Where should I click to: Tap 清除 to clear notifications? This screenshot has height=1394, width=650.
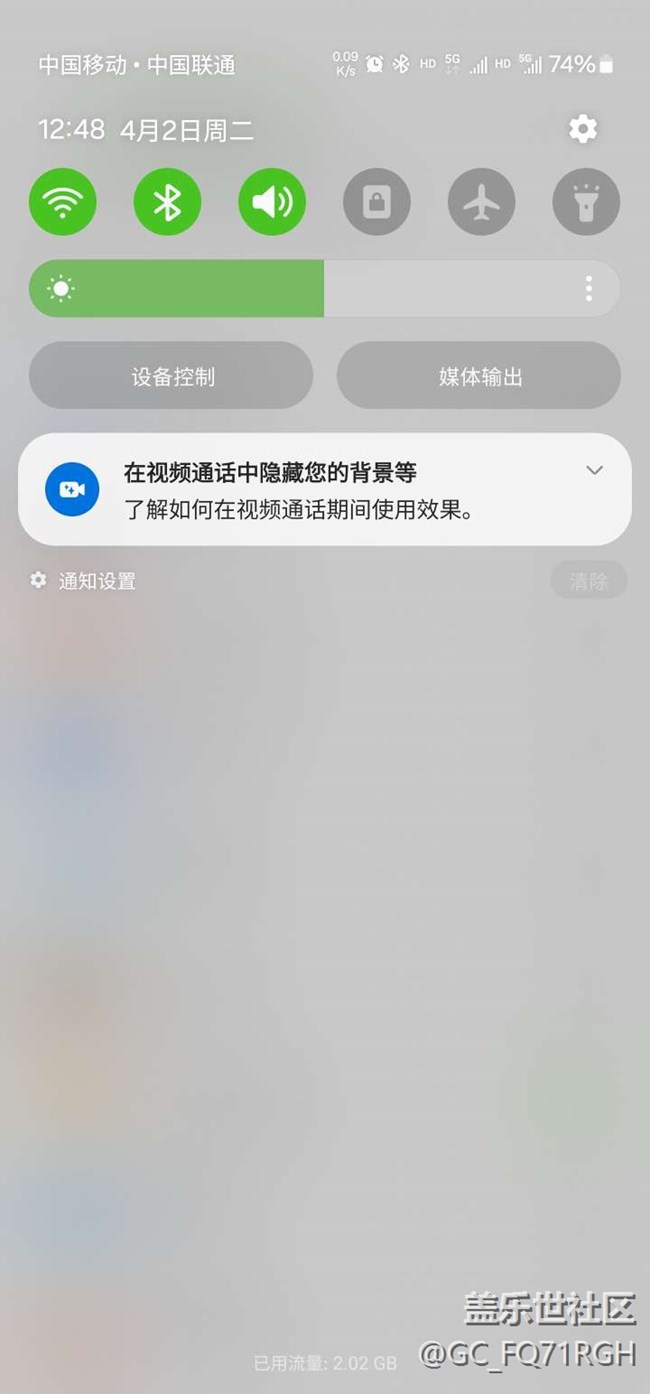click(x=588, y=581)
